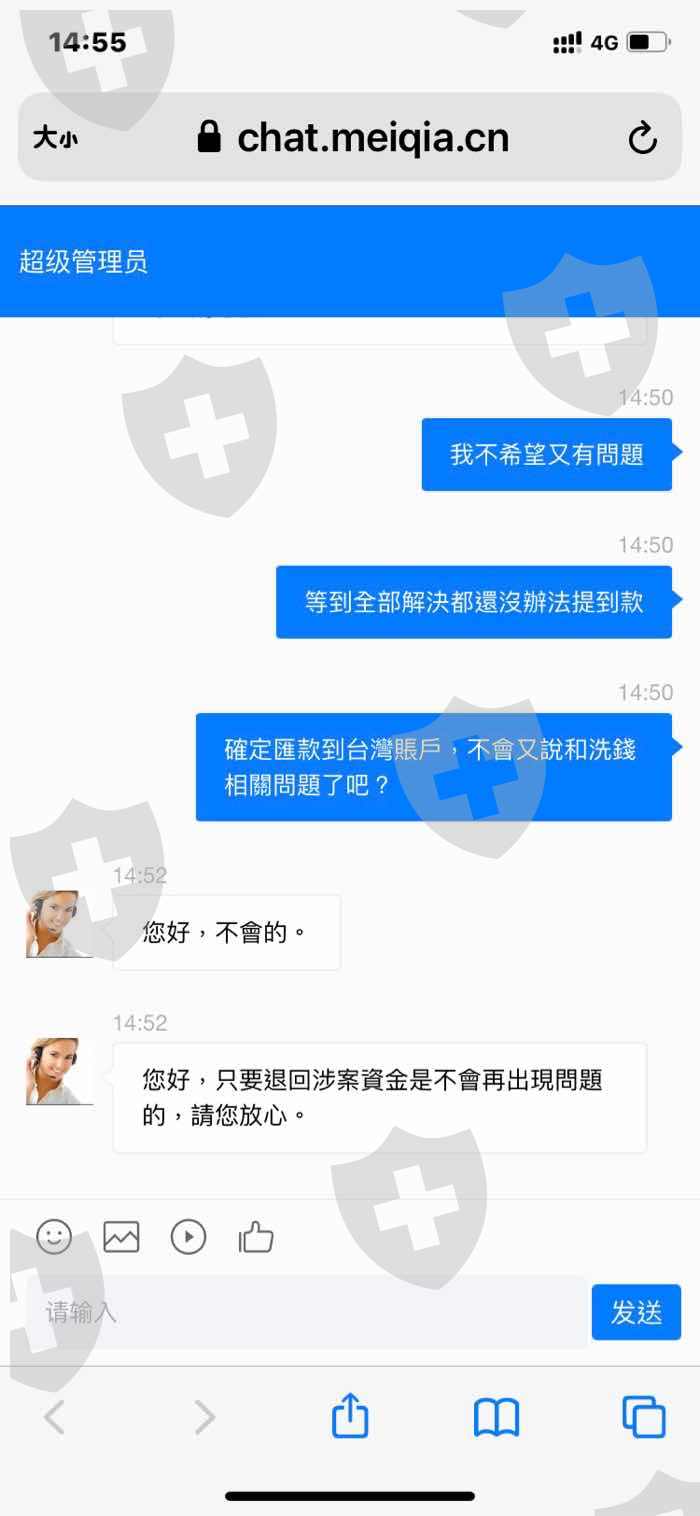Image resolution: width=700 pixels, height=1516 pixels.
Task: Reload the page with the refresh icon
Action: pos(642,138)
